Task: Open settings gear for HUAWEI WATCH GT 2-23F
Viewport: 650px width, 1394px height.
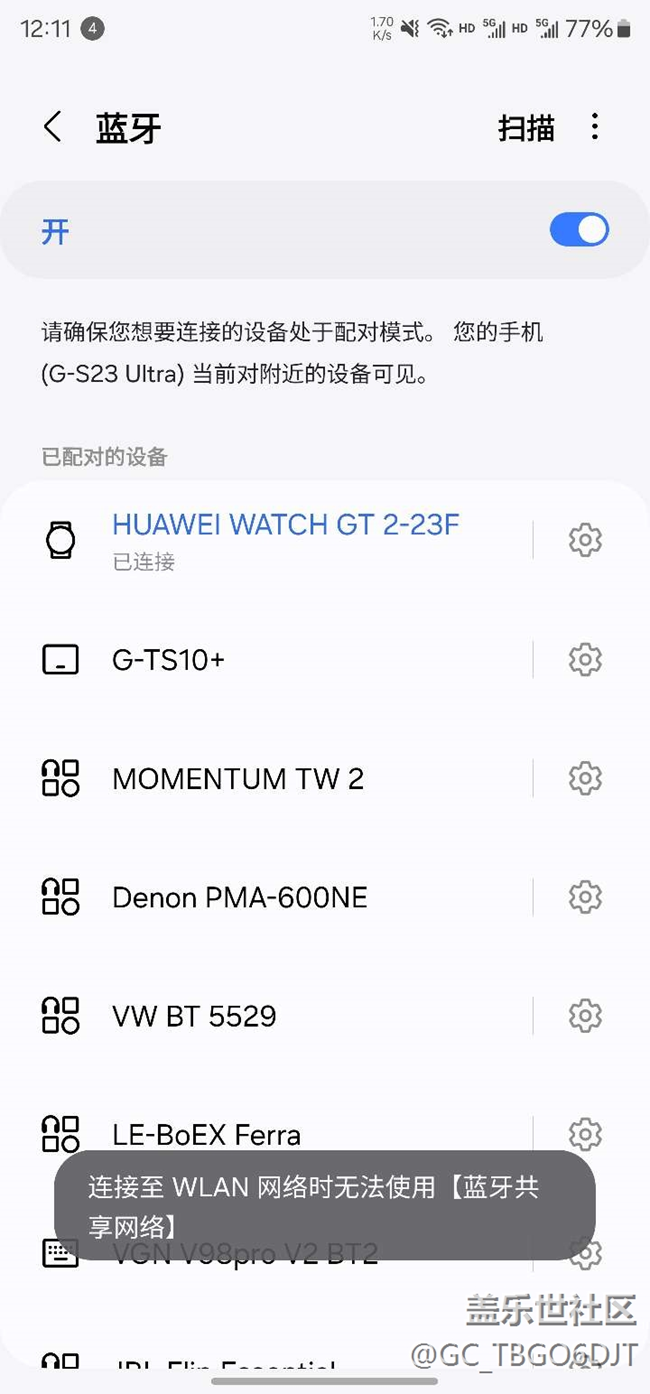Action: 585,540
